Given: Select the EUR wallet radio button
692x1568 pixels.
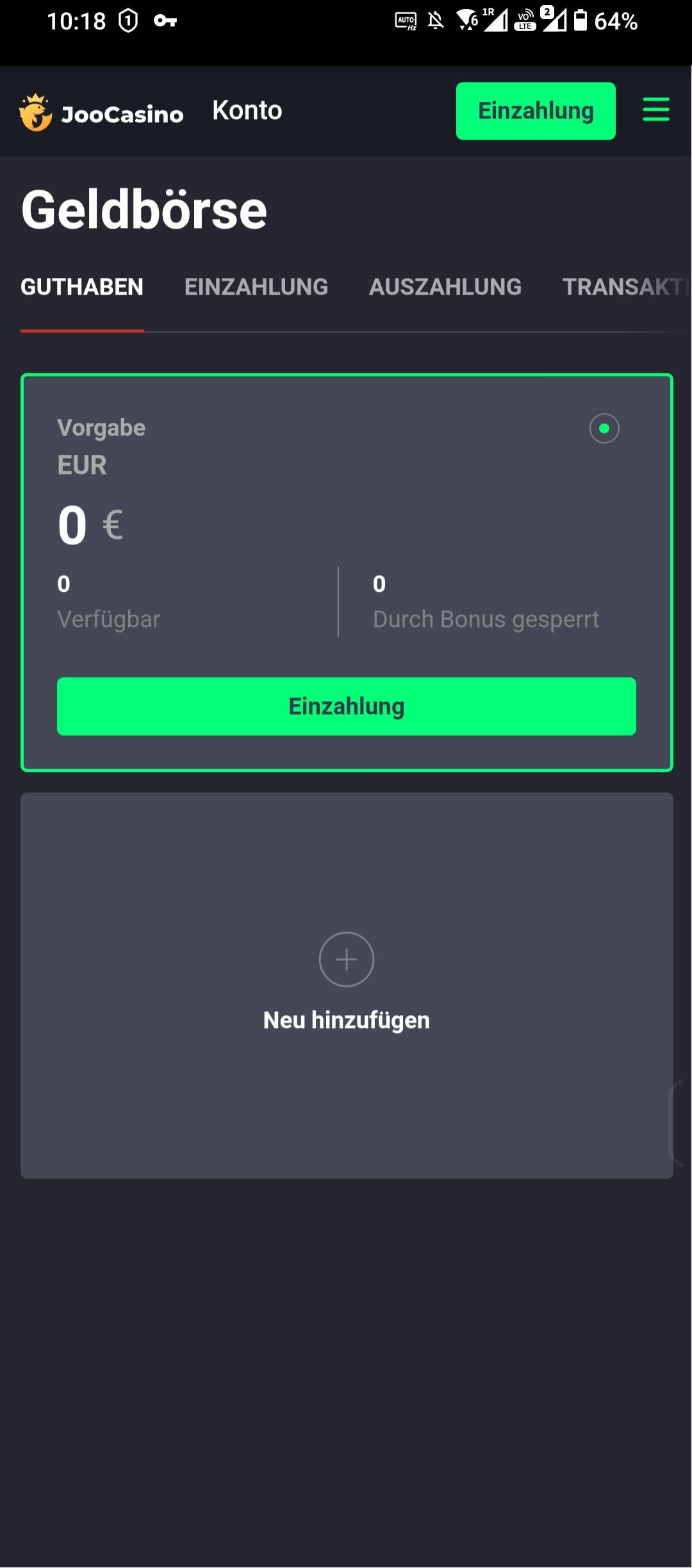Looking at the screenshot, I should pos(603,429).
